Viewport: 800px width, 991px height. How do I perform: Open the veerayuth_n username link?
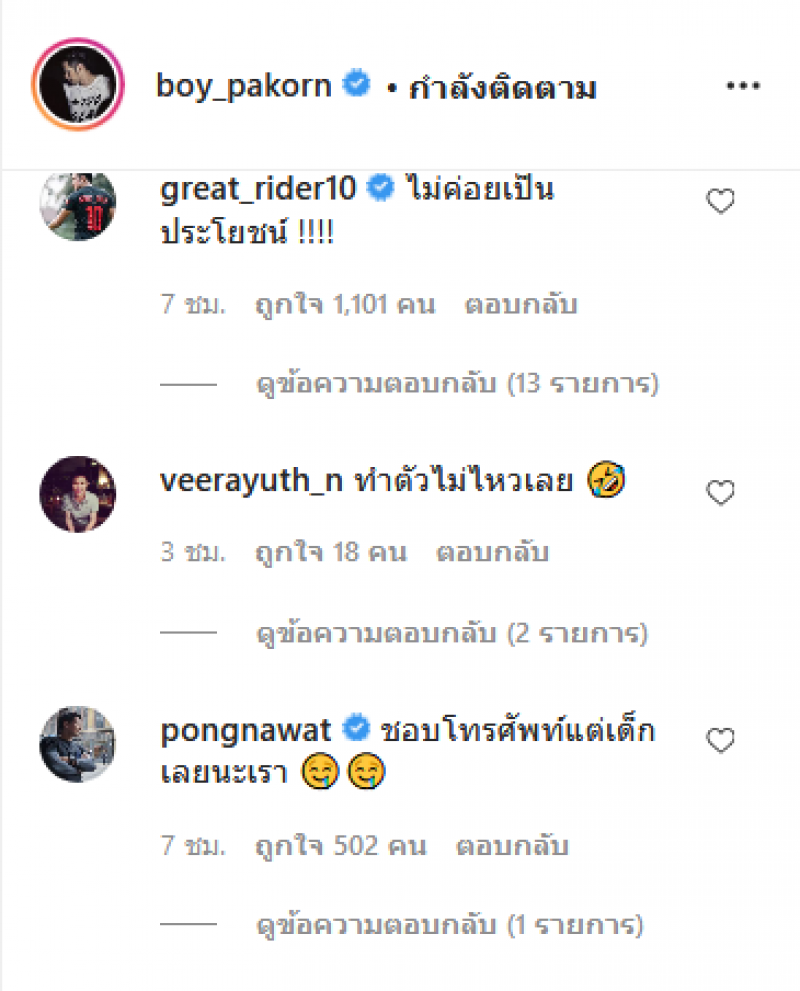click(x=251, y=481)
